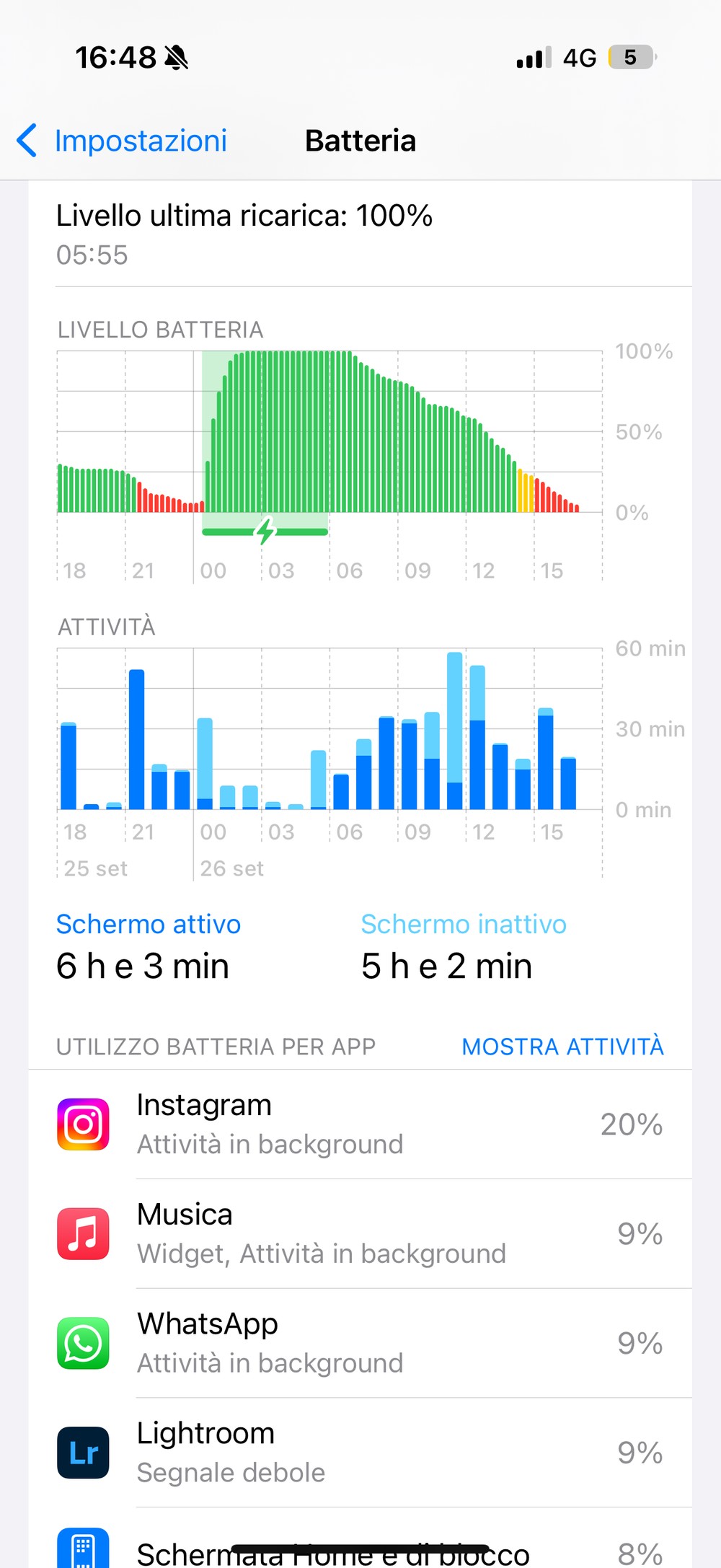This screenshot has height=1568, width=721.
Task: Tap the Schermata Home e di blocco row
Action: 360,1538
